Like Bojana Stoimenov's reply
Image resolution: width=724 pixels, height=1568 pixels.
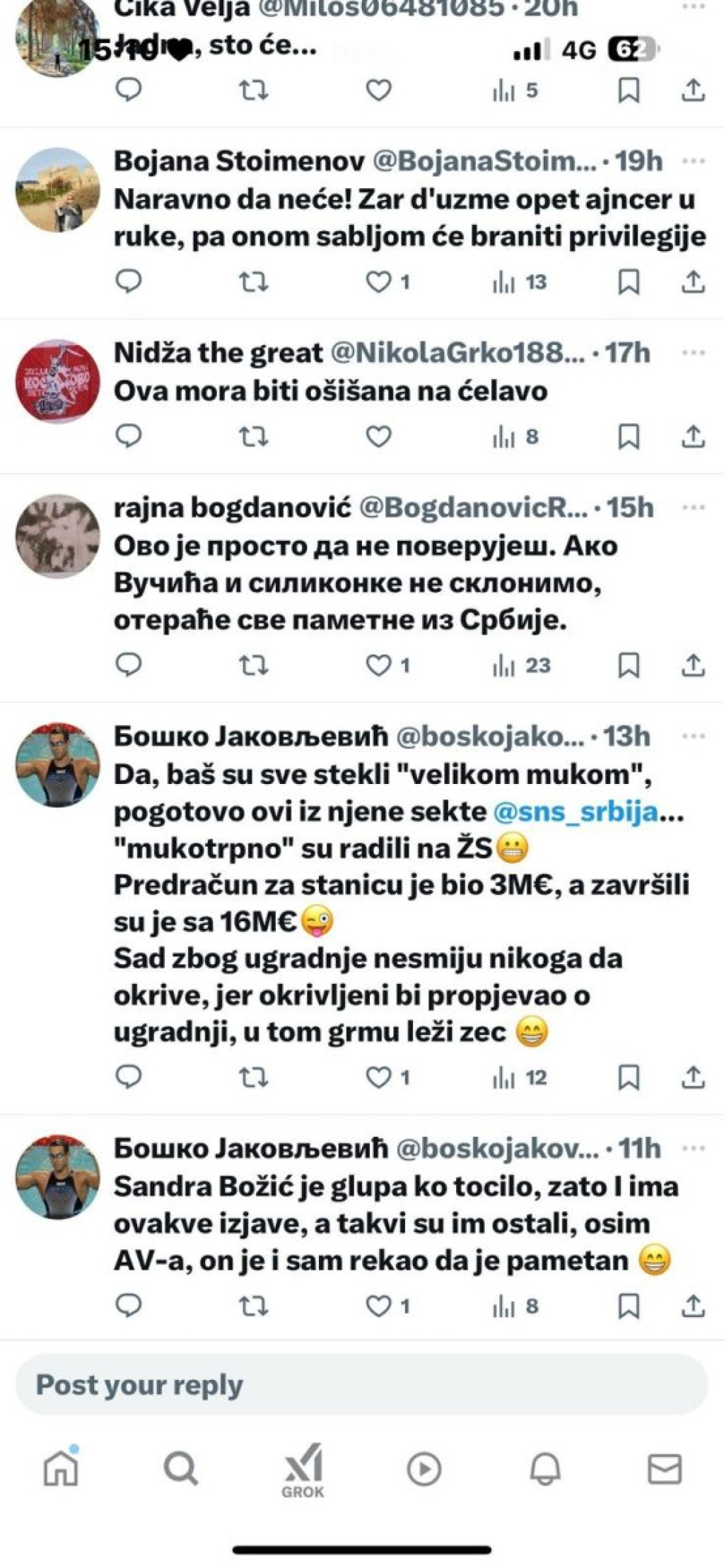point(378,282)
